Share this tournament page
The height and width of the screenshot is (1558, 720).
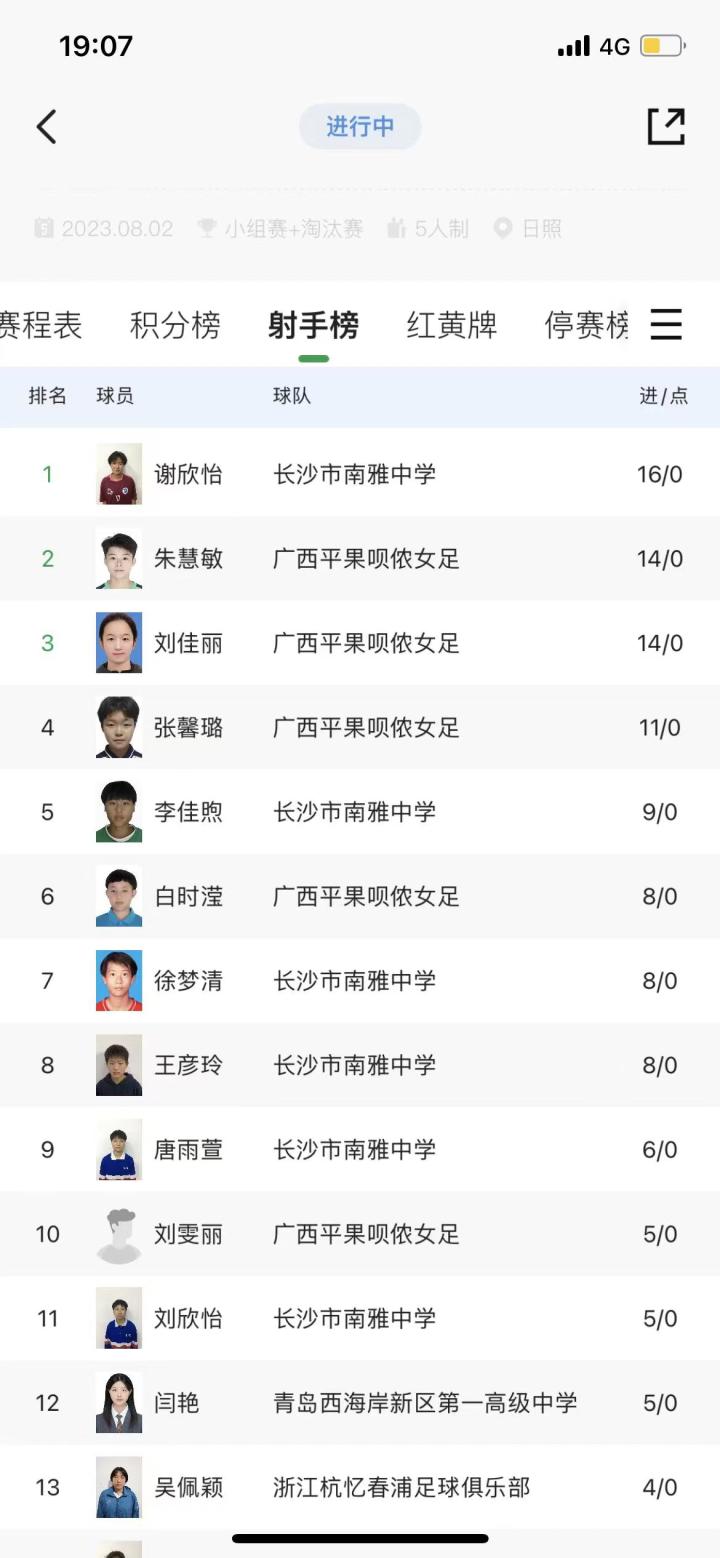tap(666, 127)
